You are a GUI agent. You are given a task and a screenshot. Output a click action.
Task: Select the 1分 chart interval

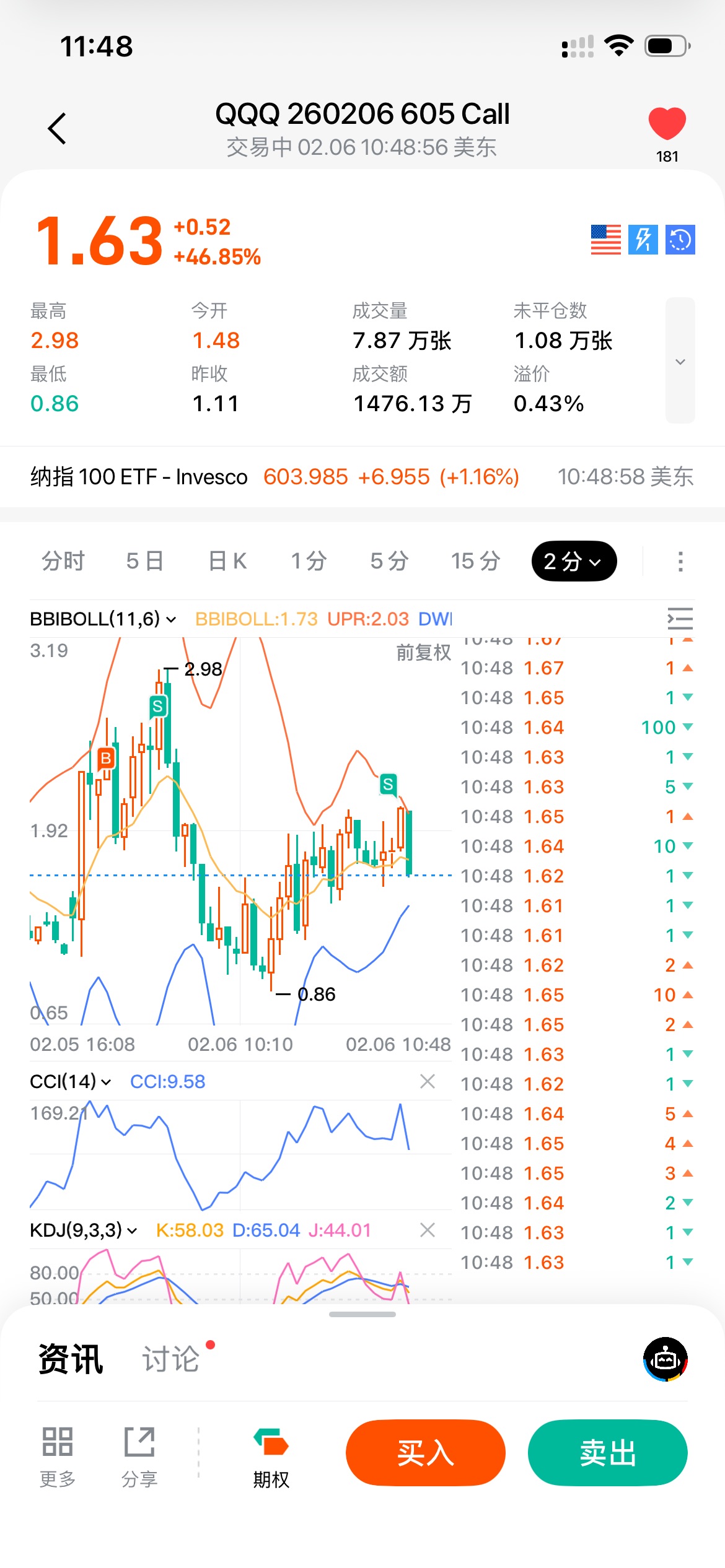tap(309, 561)
